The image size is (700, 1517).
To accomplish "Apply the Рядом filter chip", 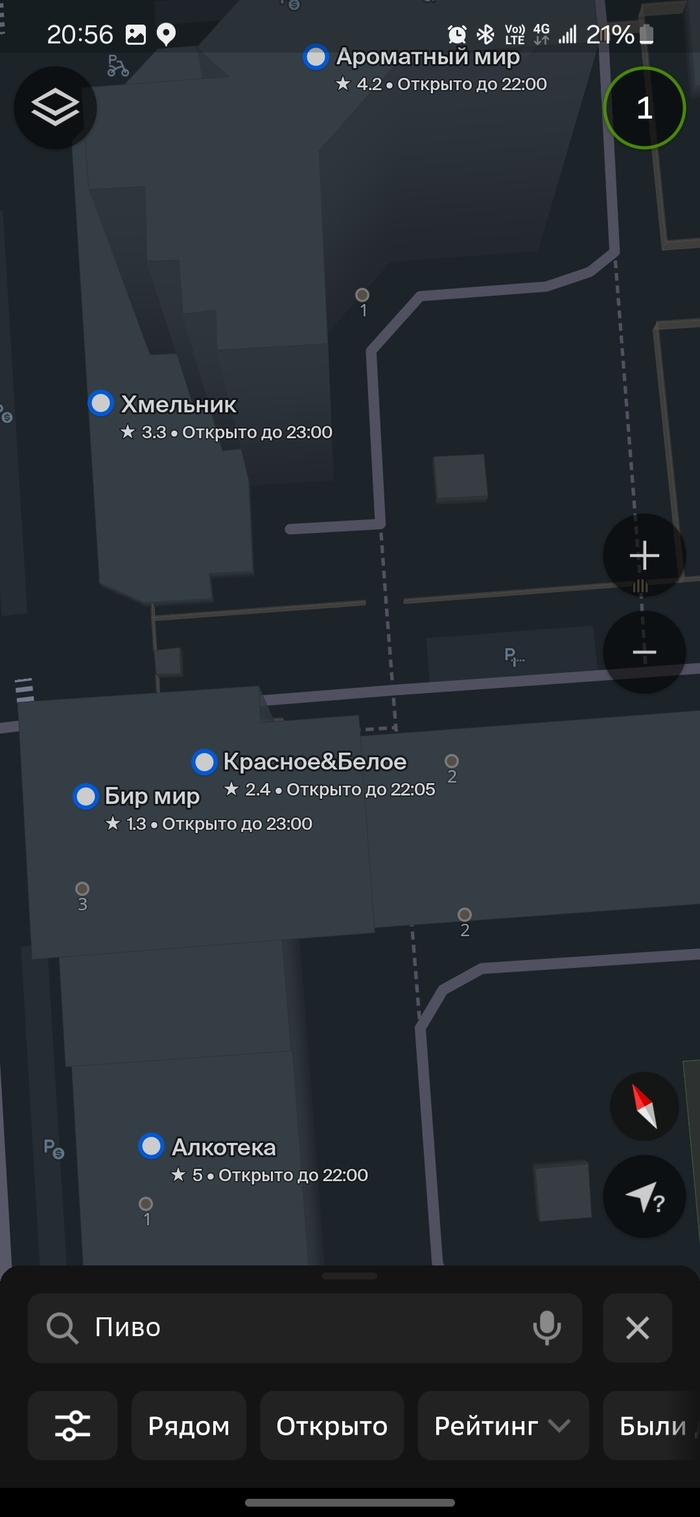I will 189,1425.
